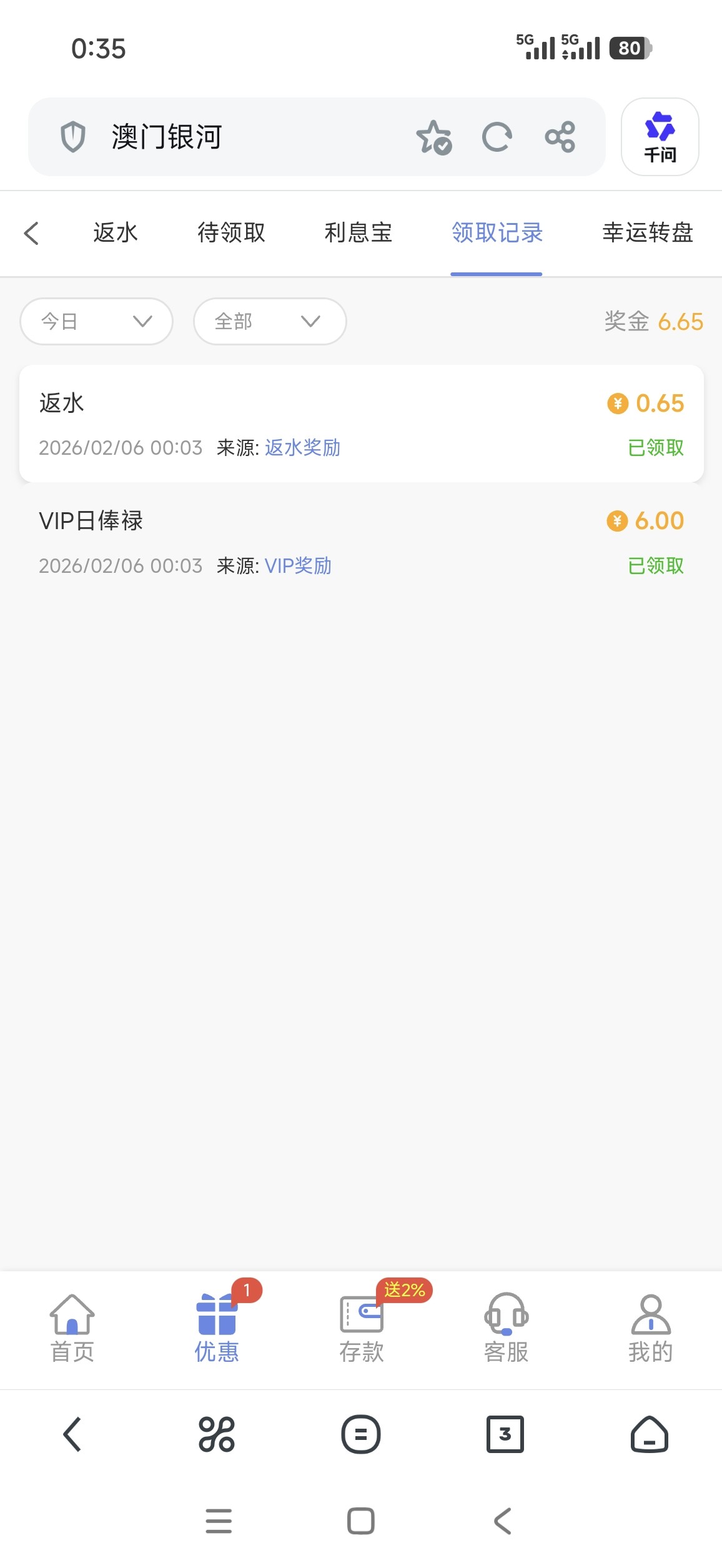
Task: Reload the page with refresh icon
Action: tap(497, 137)
